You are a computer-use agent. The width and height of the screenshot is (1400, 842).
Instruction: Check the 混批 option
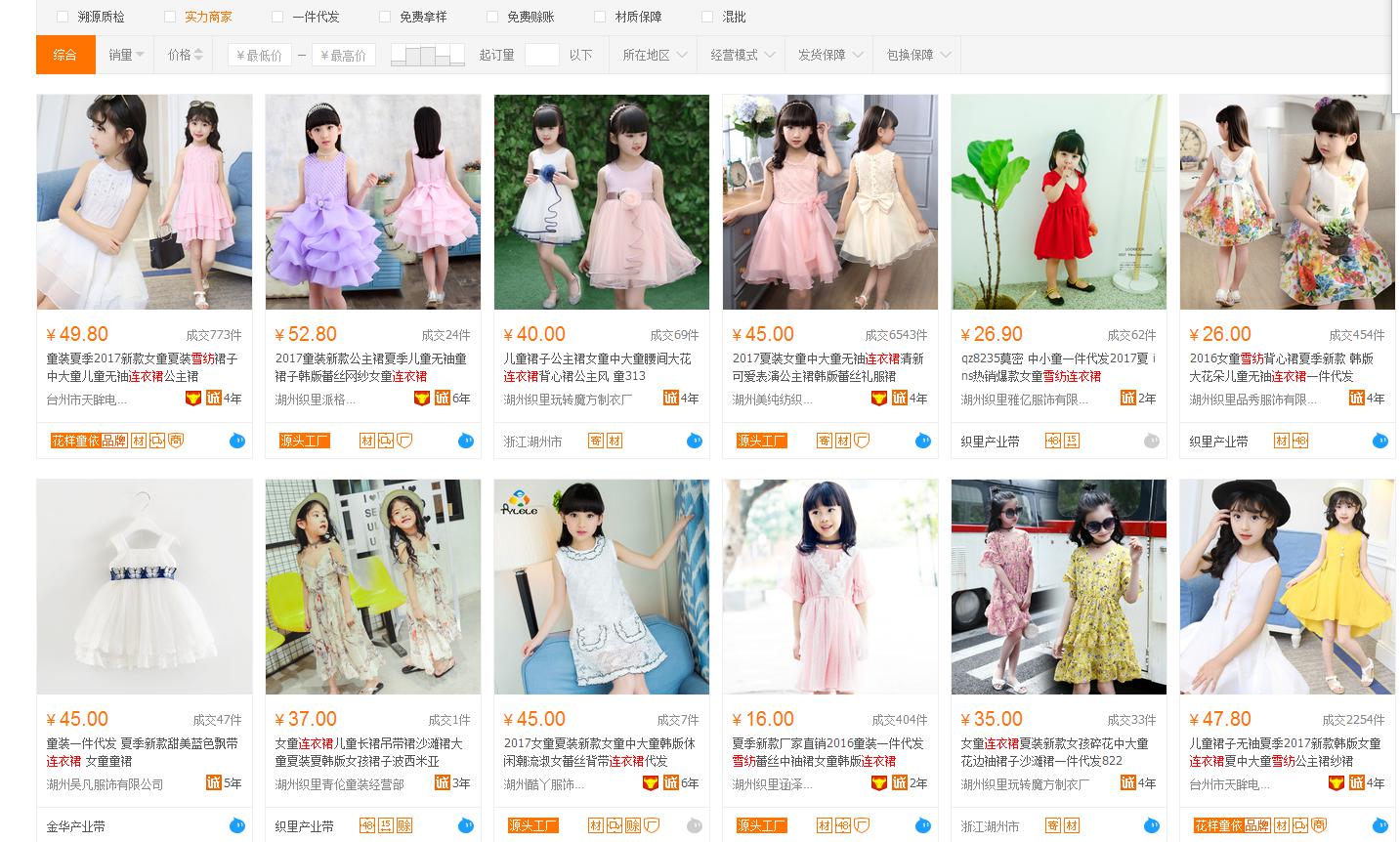coord(707,17)
